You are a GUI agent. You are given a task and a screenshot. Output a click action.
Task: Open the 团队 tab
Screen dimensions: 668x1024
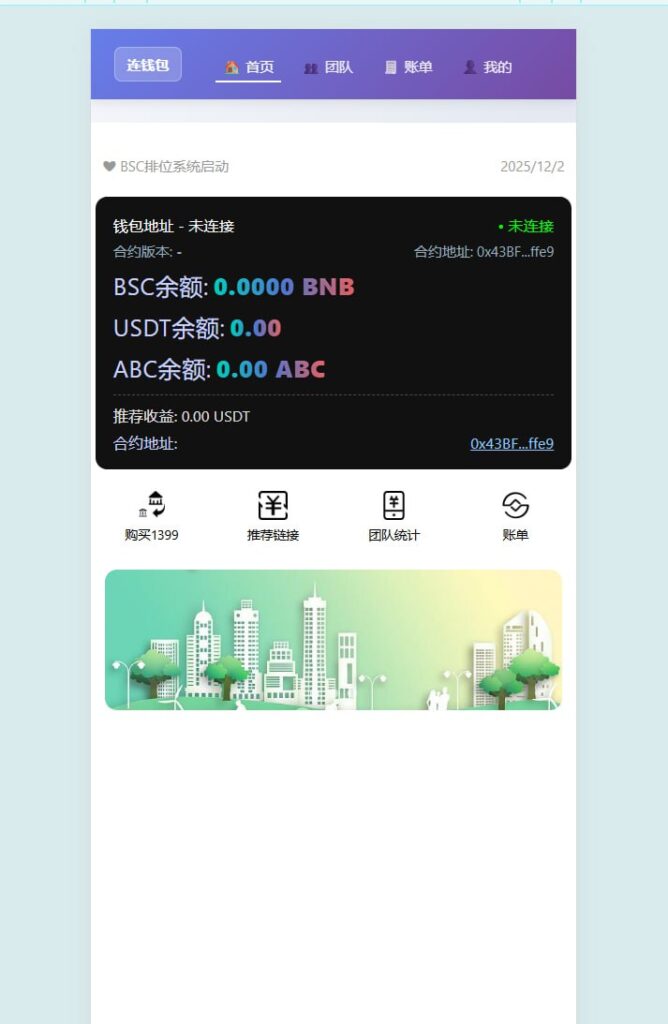328,67
